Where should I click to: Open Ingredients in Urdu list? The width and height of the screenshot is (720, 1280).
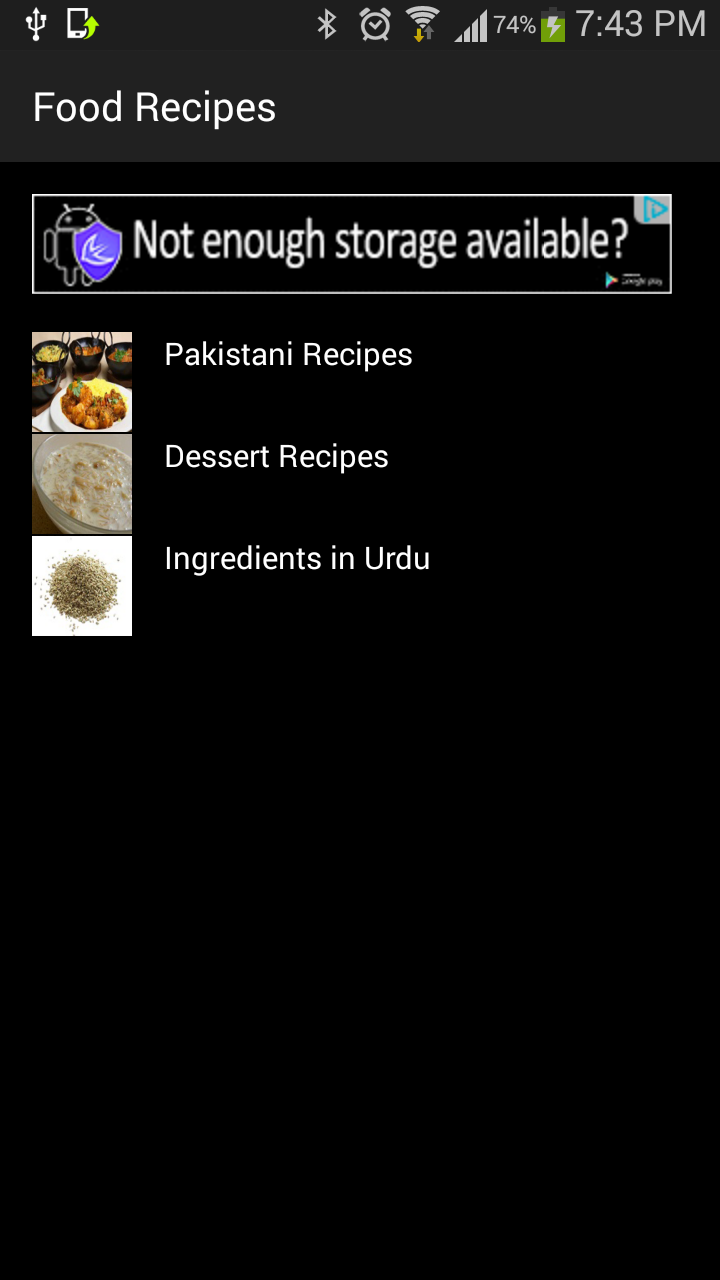[x=296, y=559]
